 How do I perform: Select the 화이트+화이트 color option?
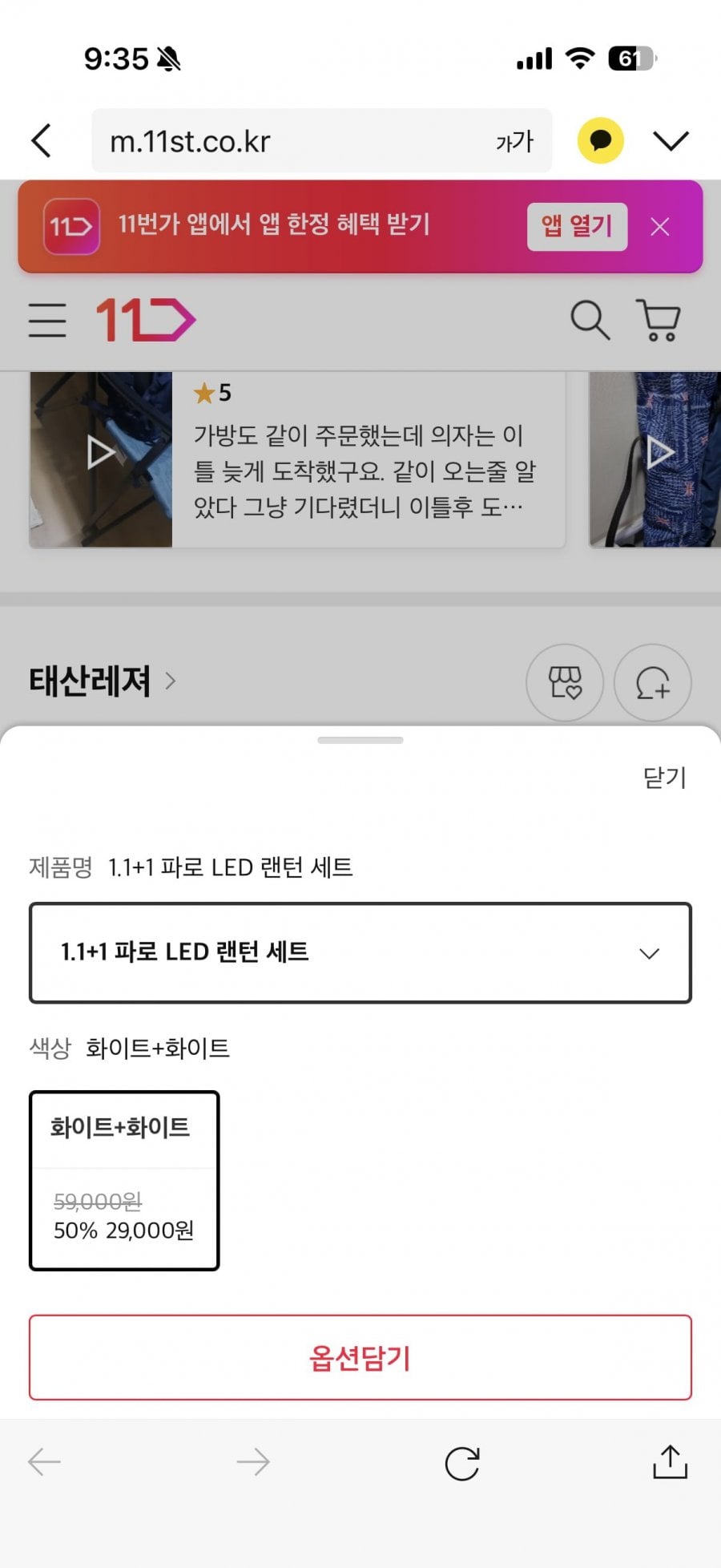coord(124,1180)
